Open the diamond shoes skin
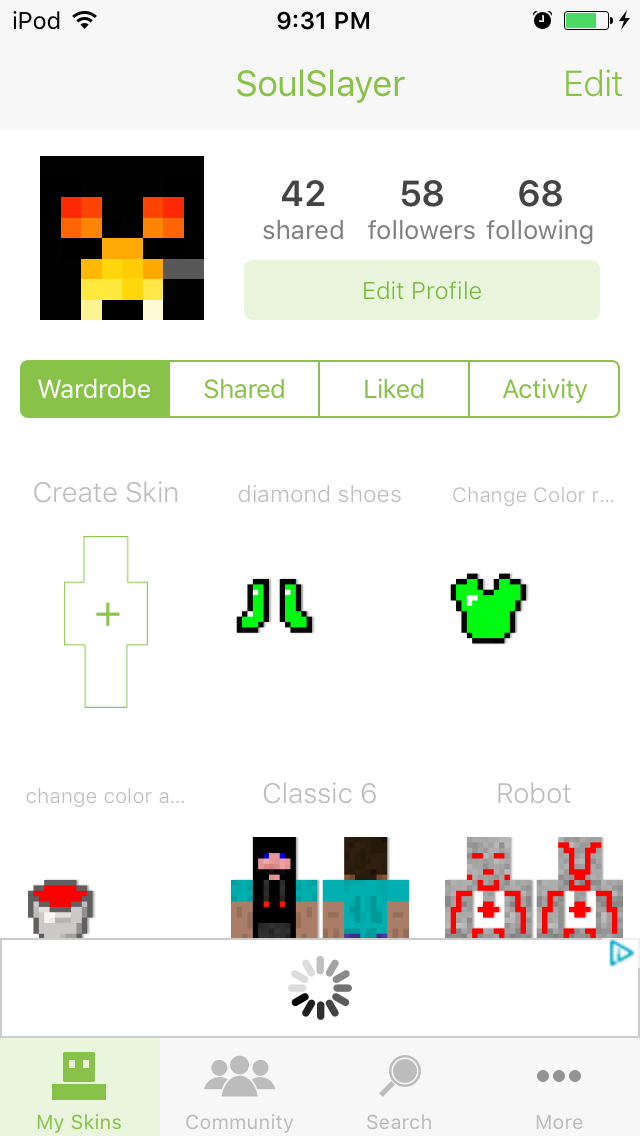 274,607
